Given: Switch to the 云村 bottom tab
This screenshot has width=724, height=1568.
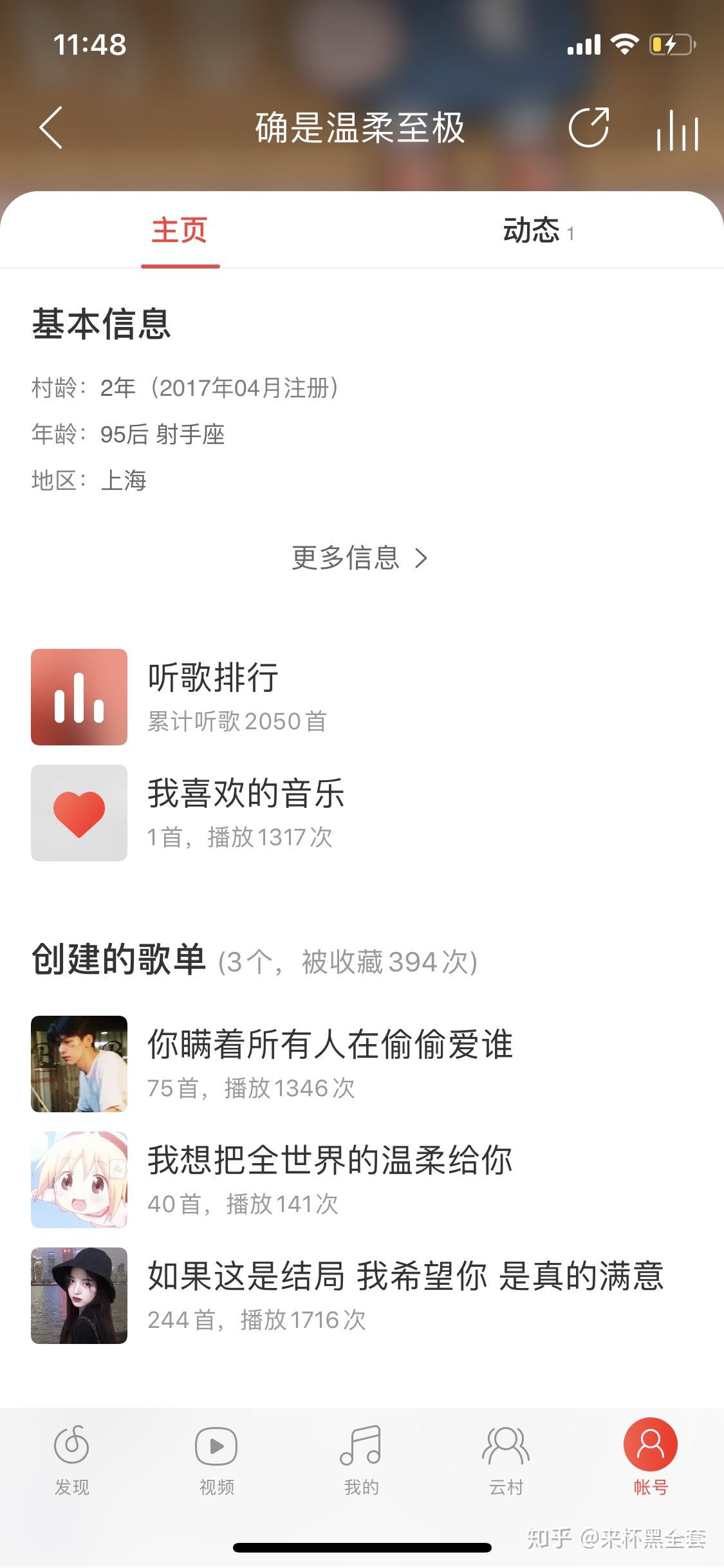Looking at the screenshot, I should pyautogui.click(x=506, y=1460).
